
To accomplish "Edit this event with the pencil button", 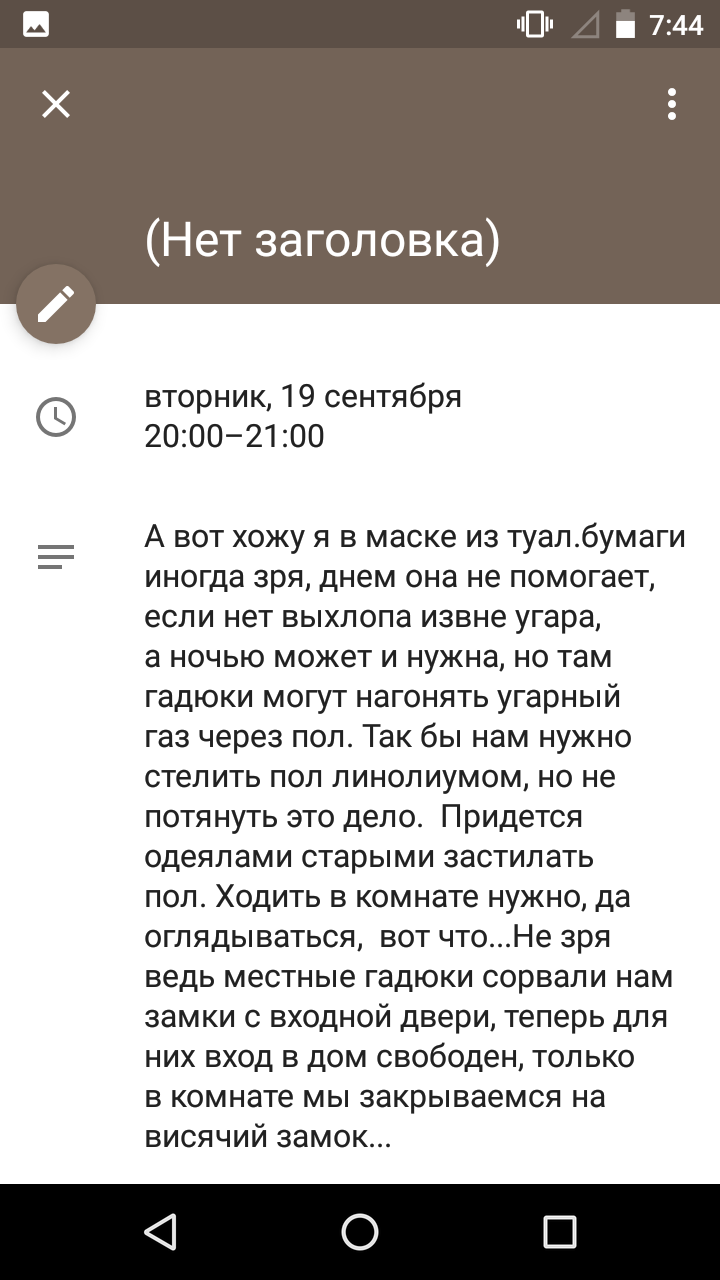I will 56,304.
